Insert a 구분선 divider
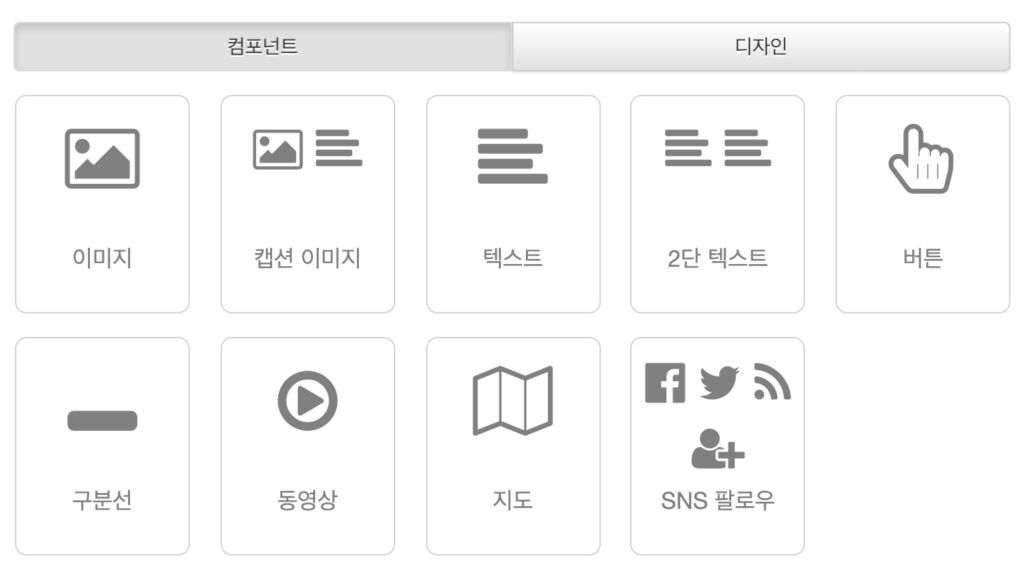The height and width of the screenshot is (576, 1024). click(x=102, y=446)
